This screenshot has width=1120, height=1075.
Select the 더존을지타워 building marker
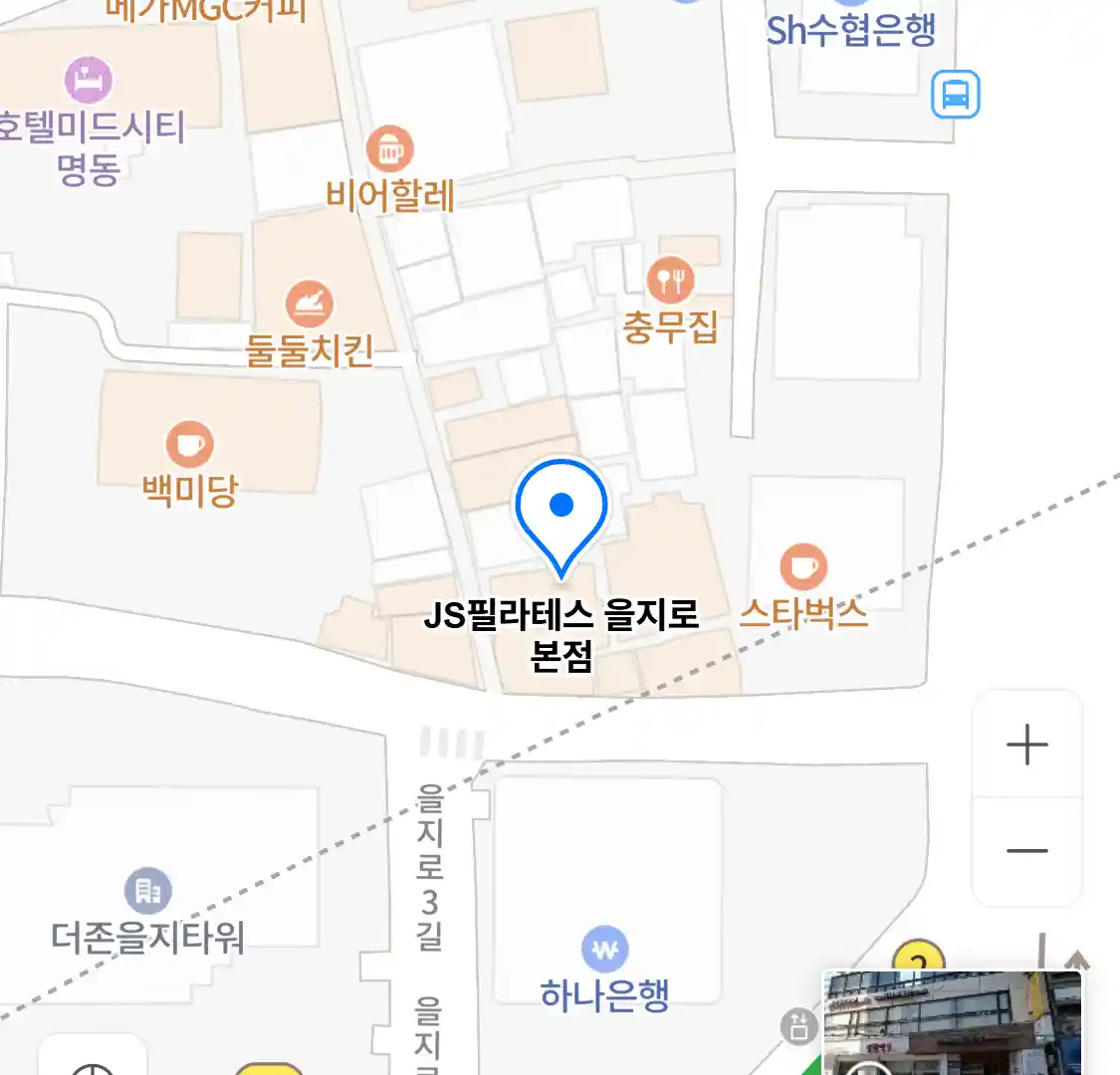click(147, 891)
